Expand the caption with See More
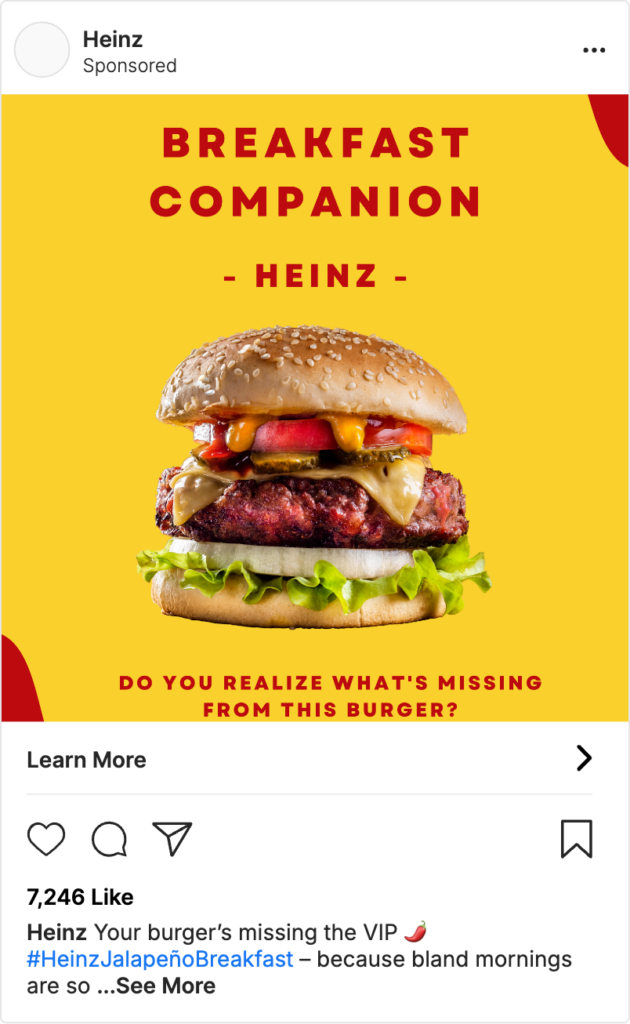The height and width of the screenshot is (1024, 630). point(165,986)
